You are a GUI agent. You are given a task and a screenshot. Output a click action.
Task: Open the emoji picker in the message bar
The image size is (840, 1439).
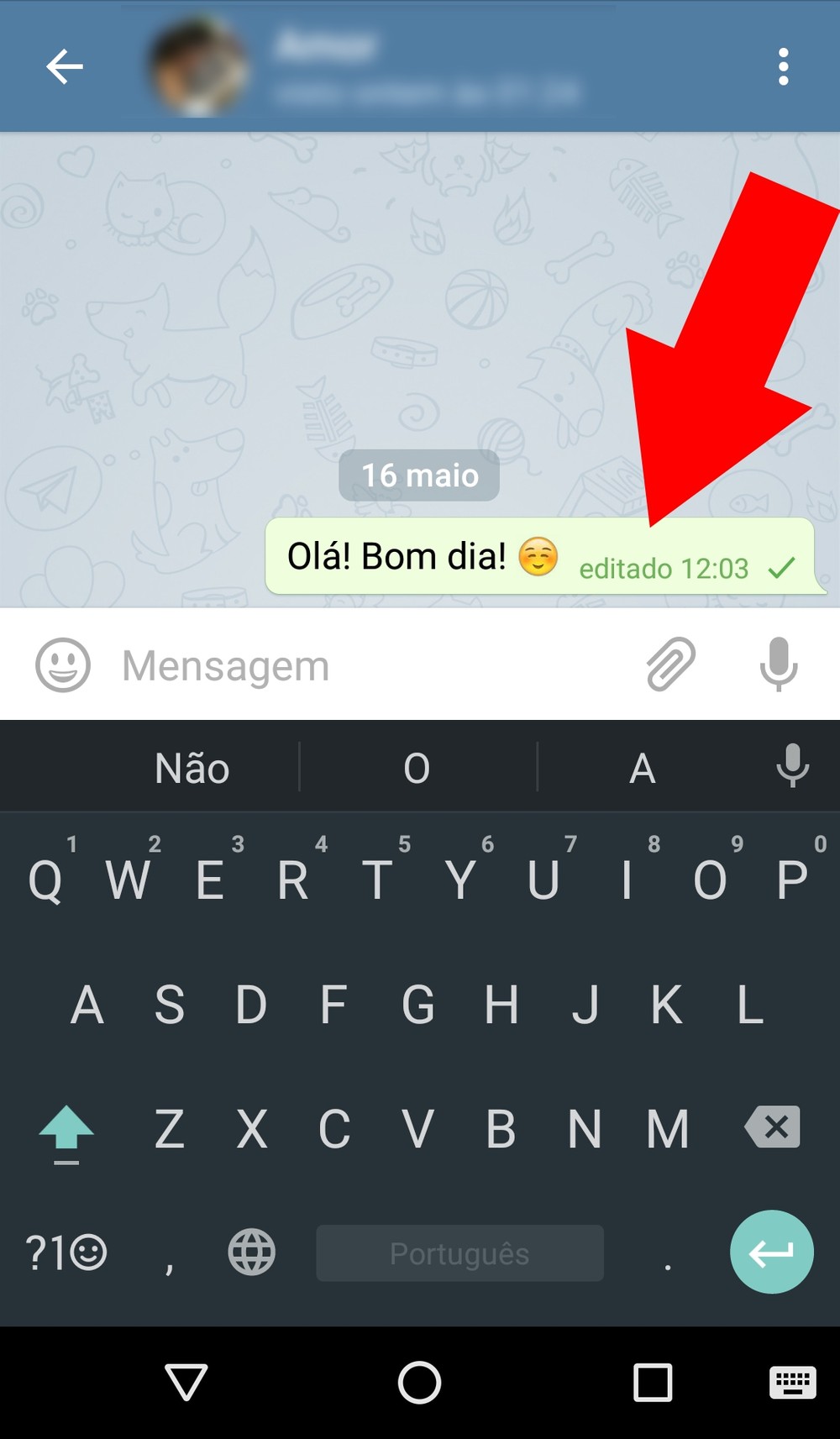coord(63,665)
